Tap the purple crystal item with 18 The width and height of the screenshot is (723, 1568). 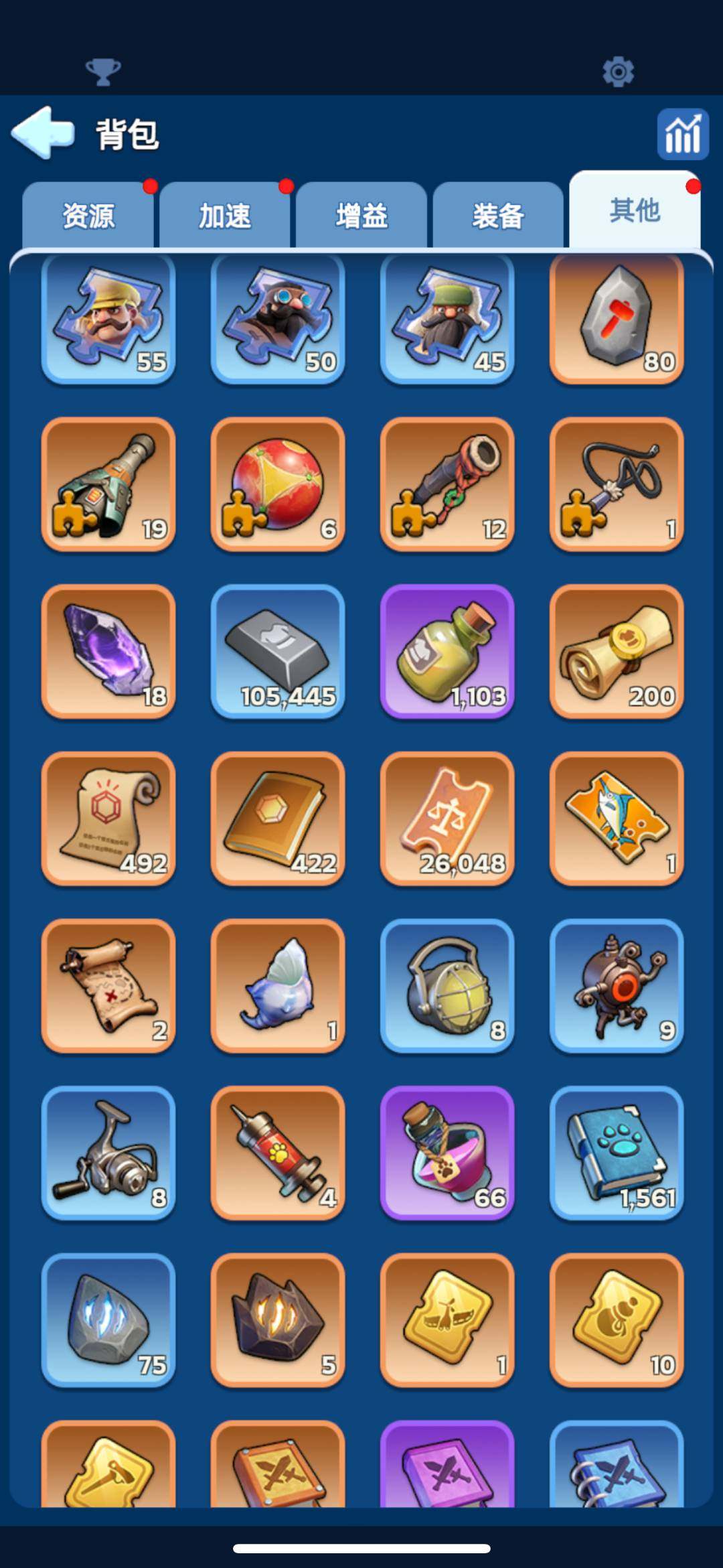click(108, 651)
